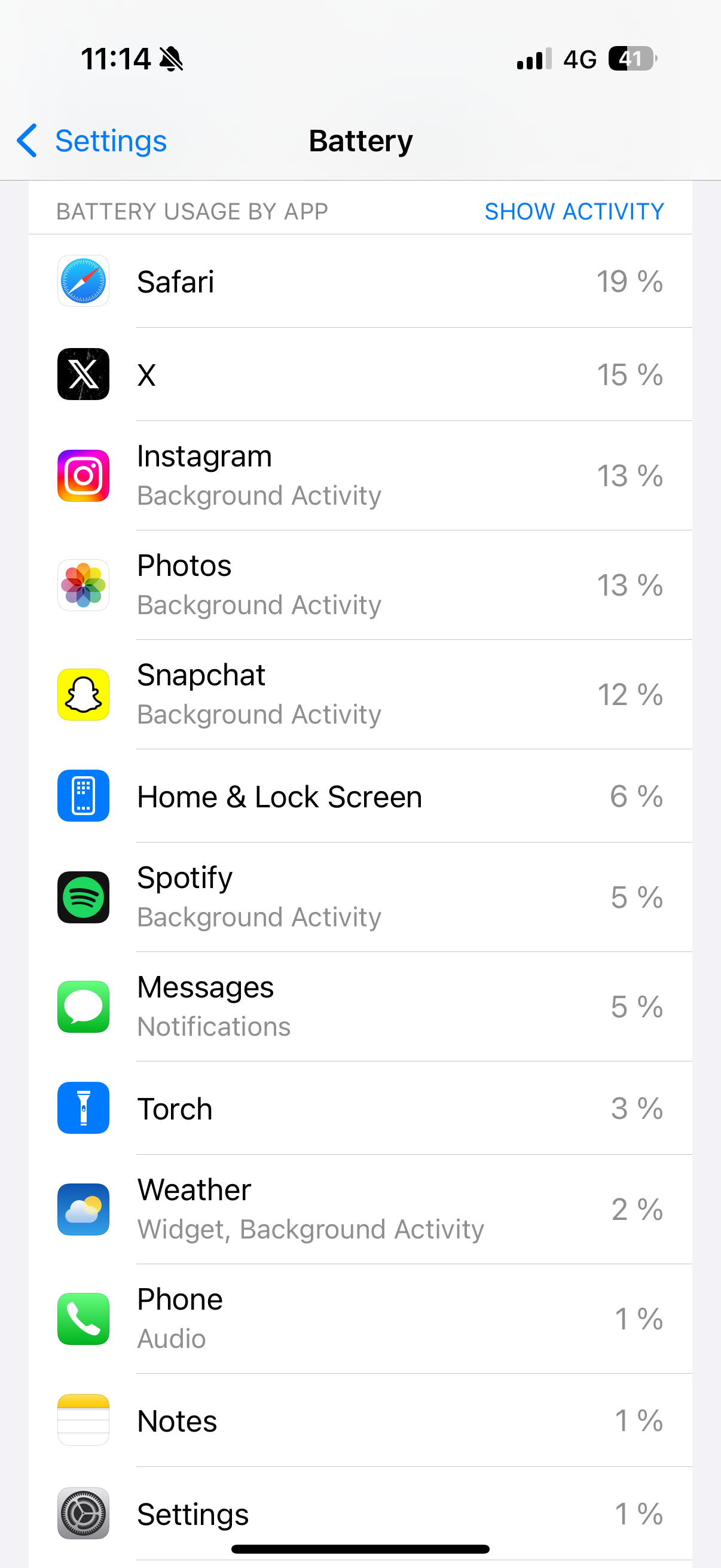Tap the Notes usage row
The height and width of the screenshot is (1568, 721).
click(360, 1421)
